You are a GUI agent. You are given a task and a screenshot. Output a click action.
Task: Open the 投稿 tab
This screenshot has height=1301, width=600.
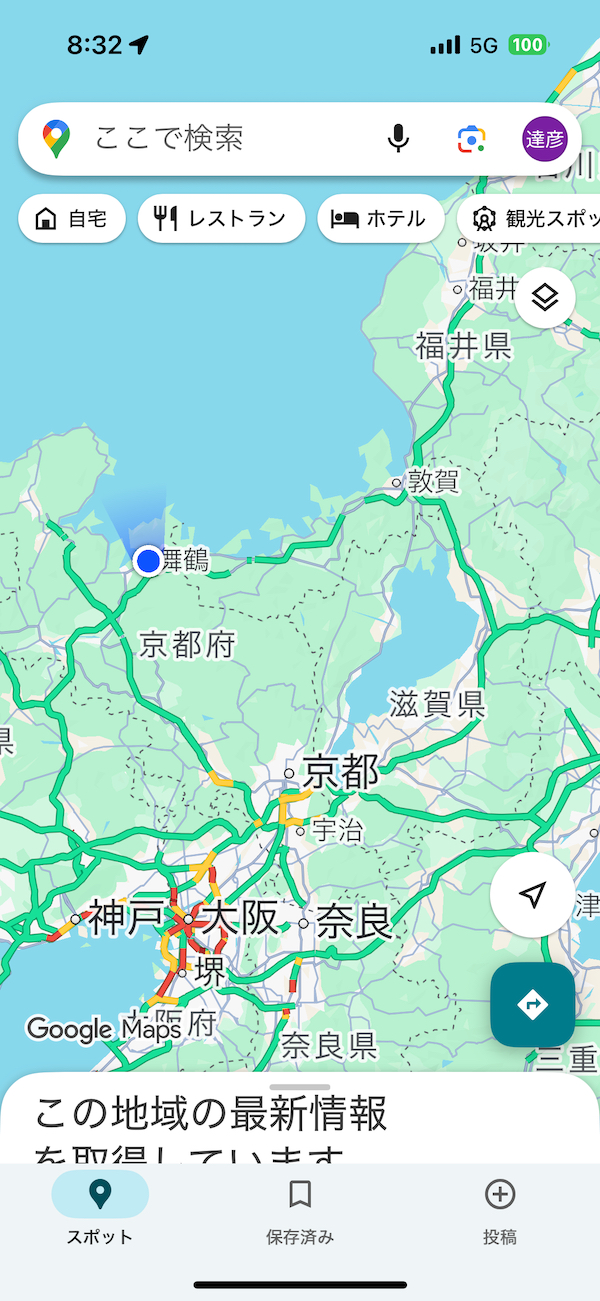point(500,1209)
